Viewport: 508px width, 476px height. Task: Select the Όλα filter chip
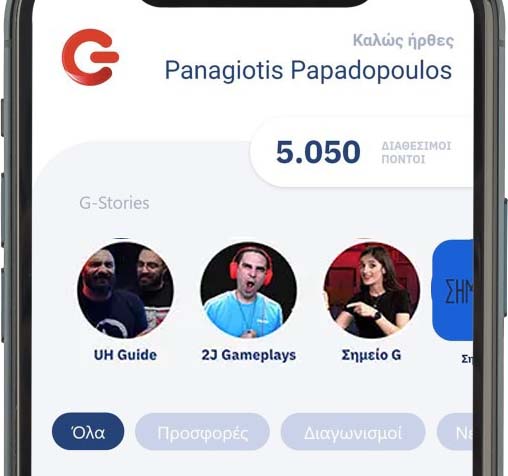(x=88, y=432)
